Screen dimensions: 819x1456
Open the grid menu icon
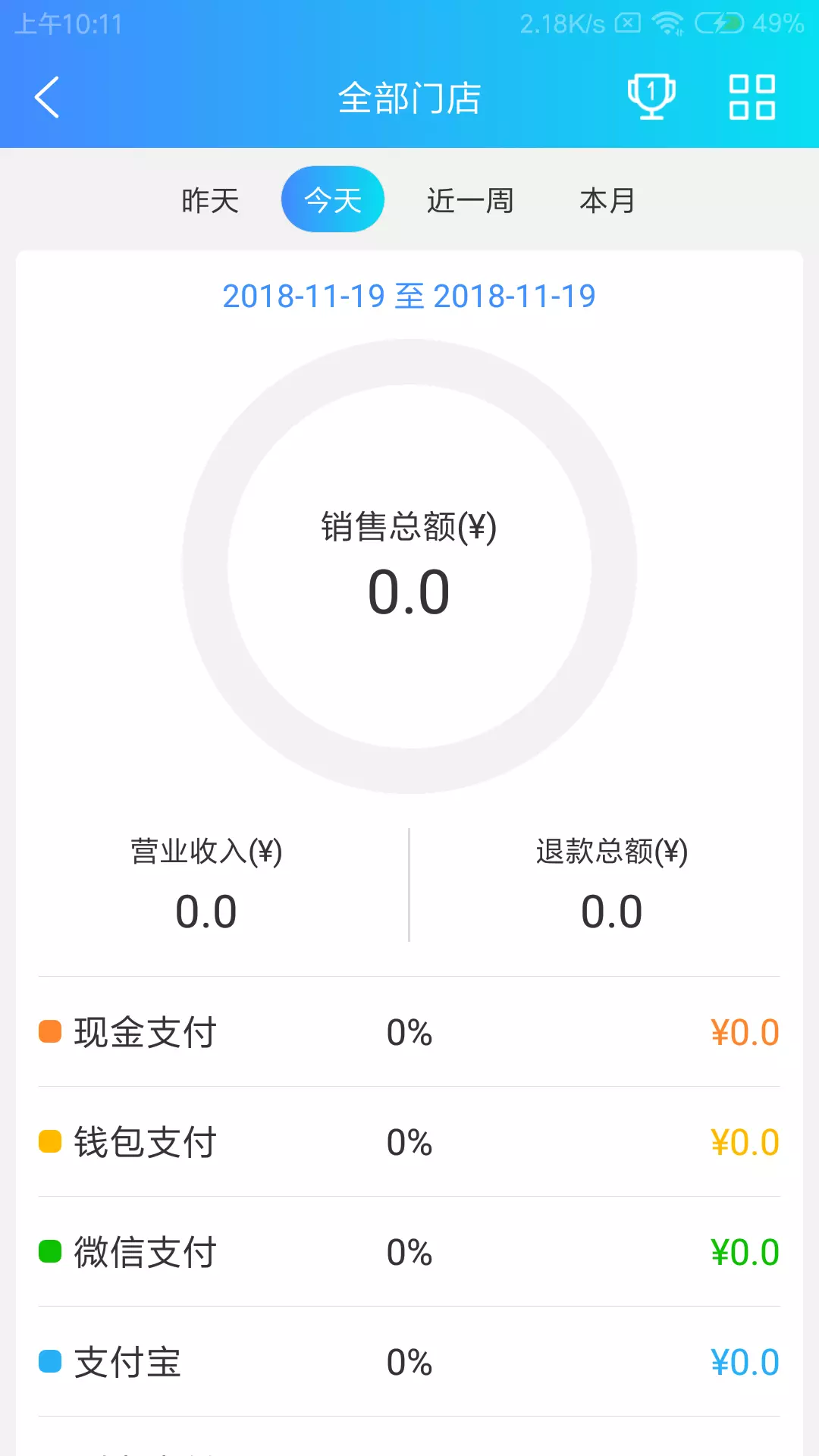click(752, 97)
